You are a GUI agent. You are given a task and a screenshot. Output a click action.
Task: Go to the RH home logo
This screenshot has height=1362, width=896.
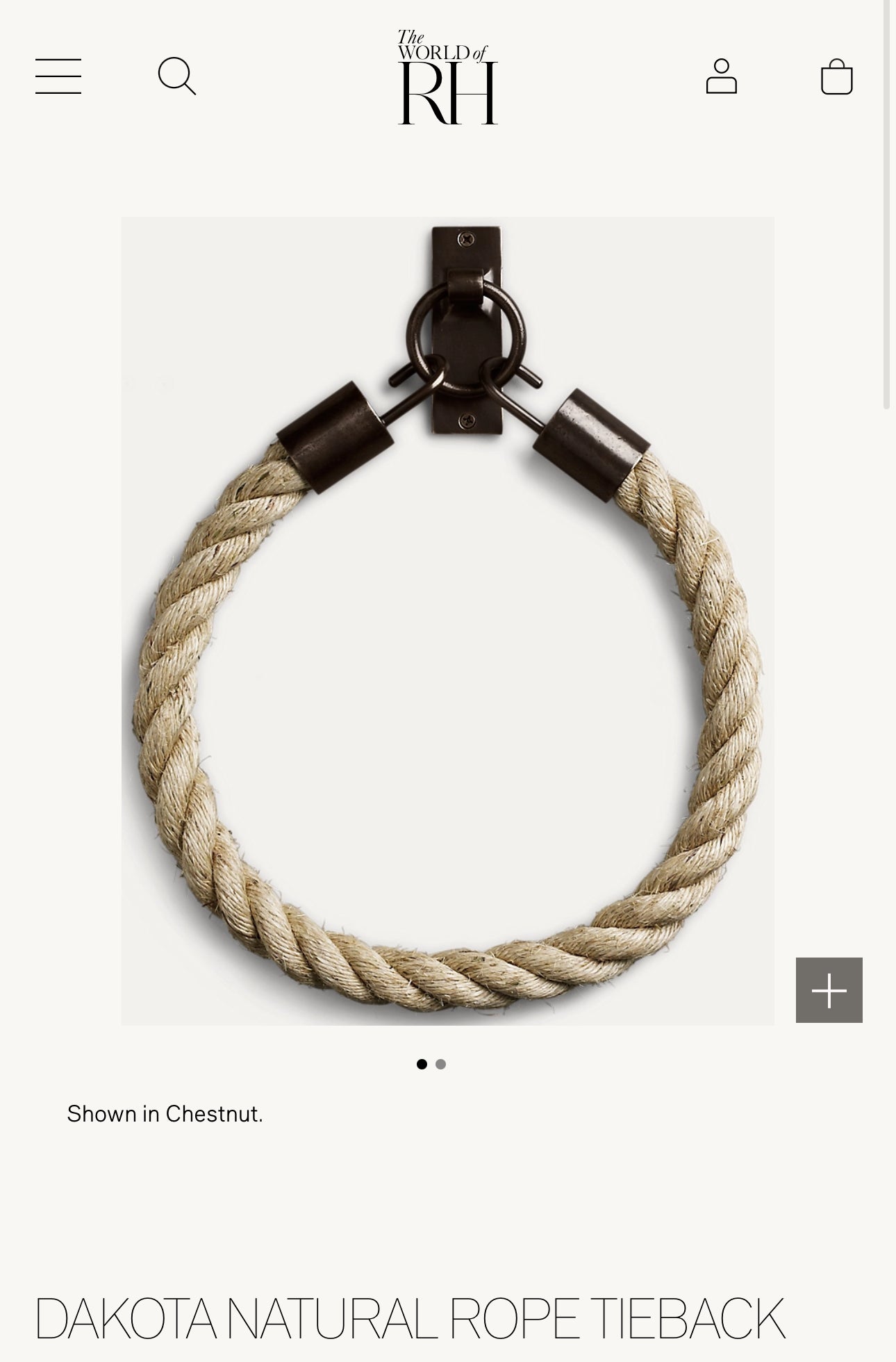click(447, 78)
